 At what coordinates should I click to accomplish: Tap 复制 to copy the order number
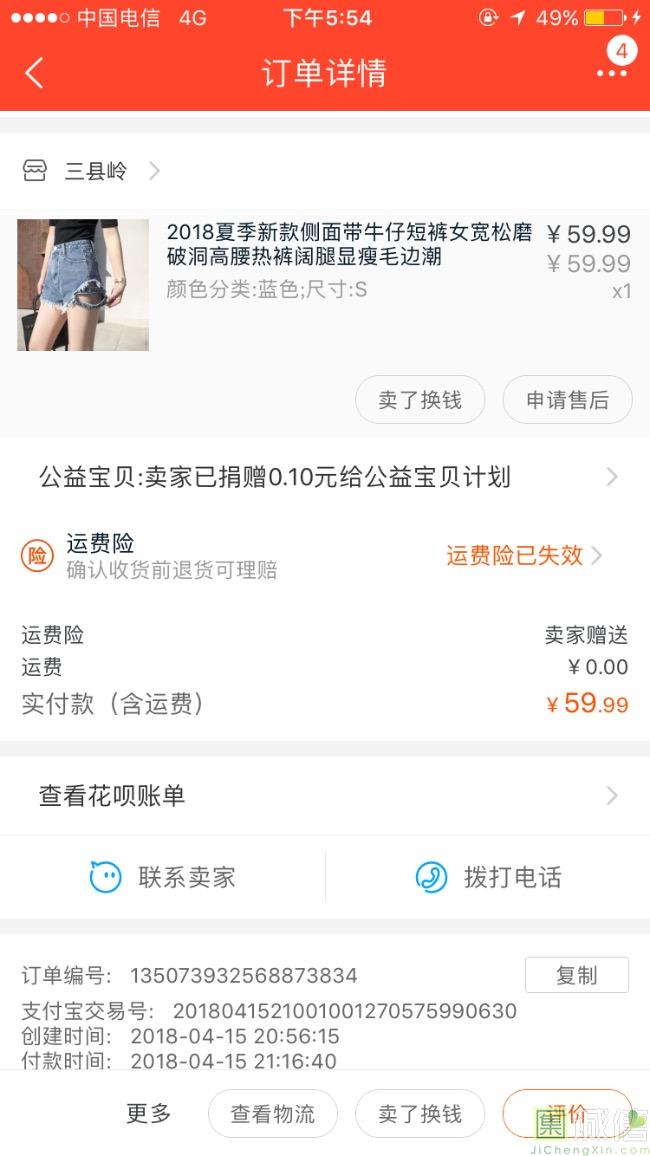577,975
